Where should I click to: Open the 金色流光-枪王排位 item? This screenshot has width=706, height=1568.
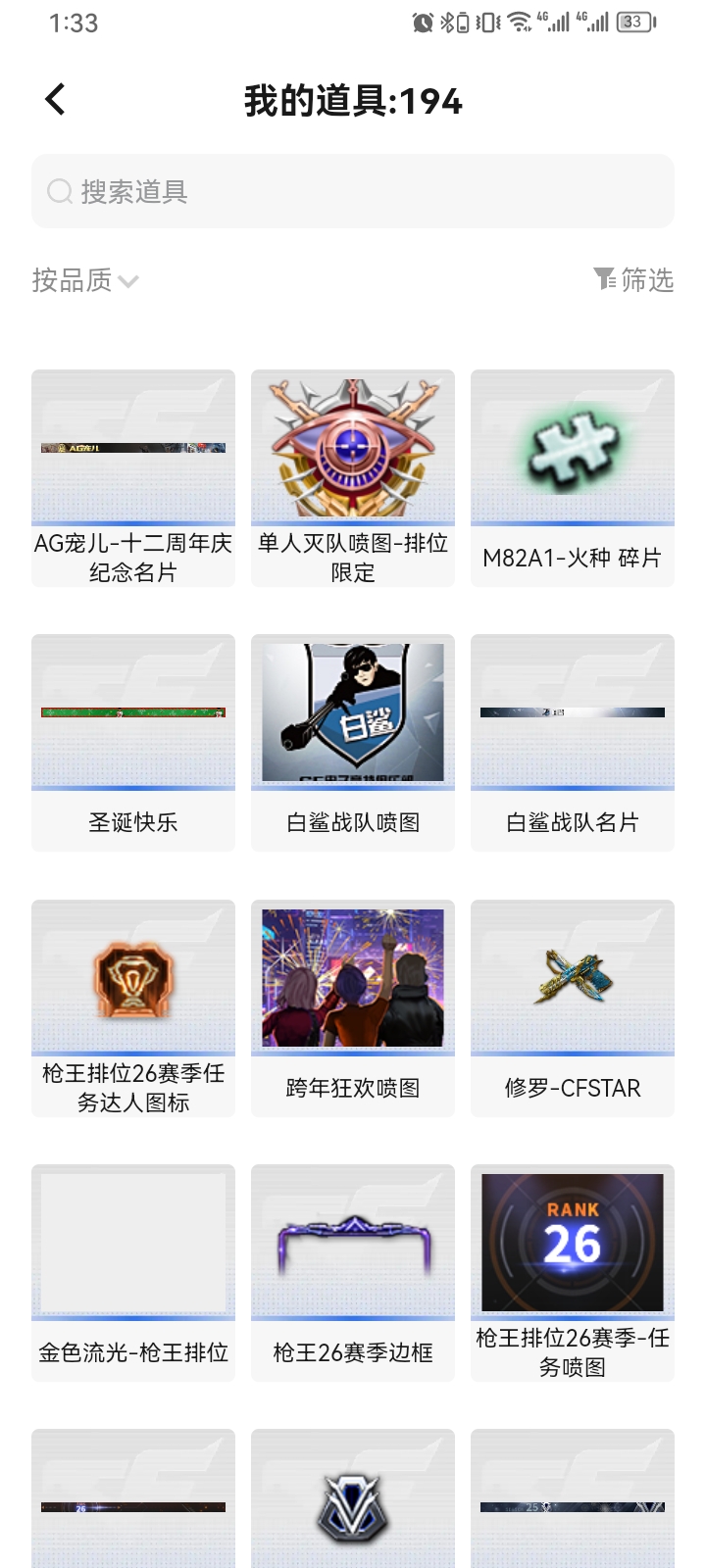point(133,1272)
